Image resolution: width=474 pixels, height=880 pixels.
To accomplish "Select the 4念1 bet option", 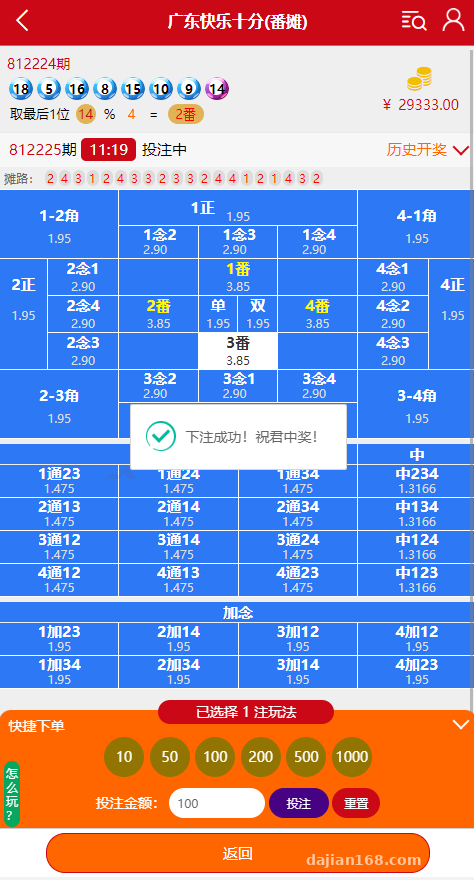I will pos(393,277).
